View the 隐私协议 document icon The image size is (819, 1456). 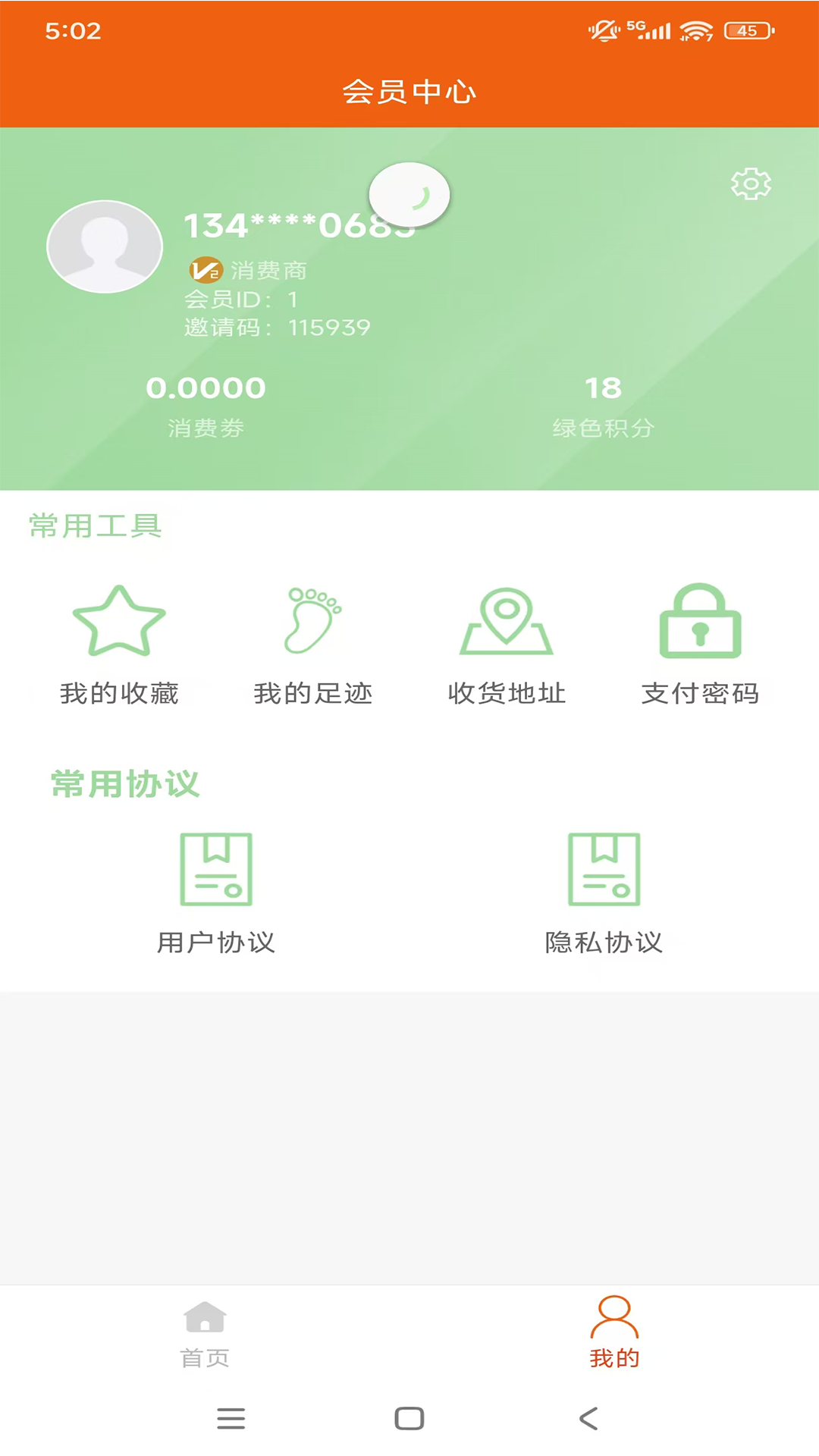point(604,870)
